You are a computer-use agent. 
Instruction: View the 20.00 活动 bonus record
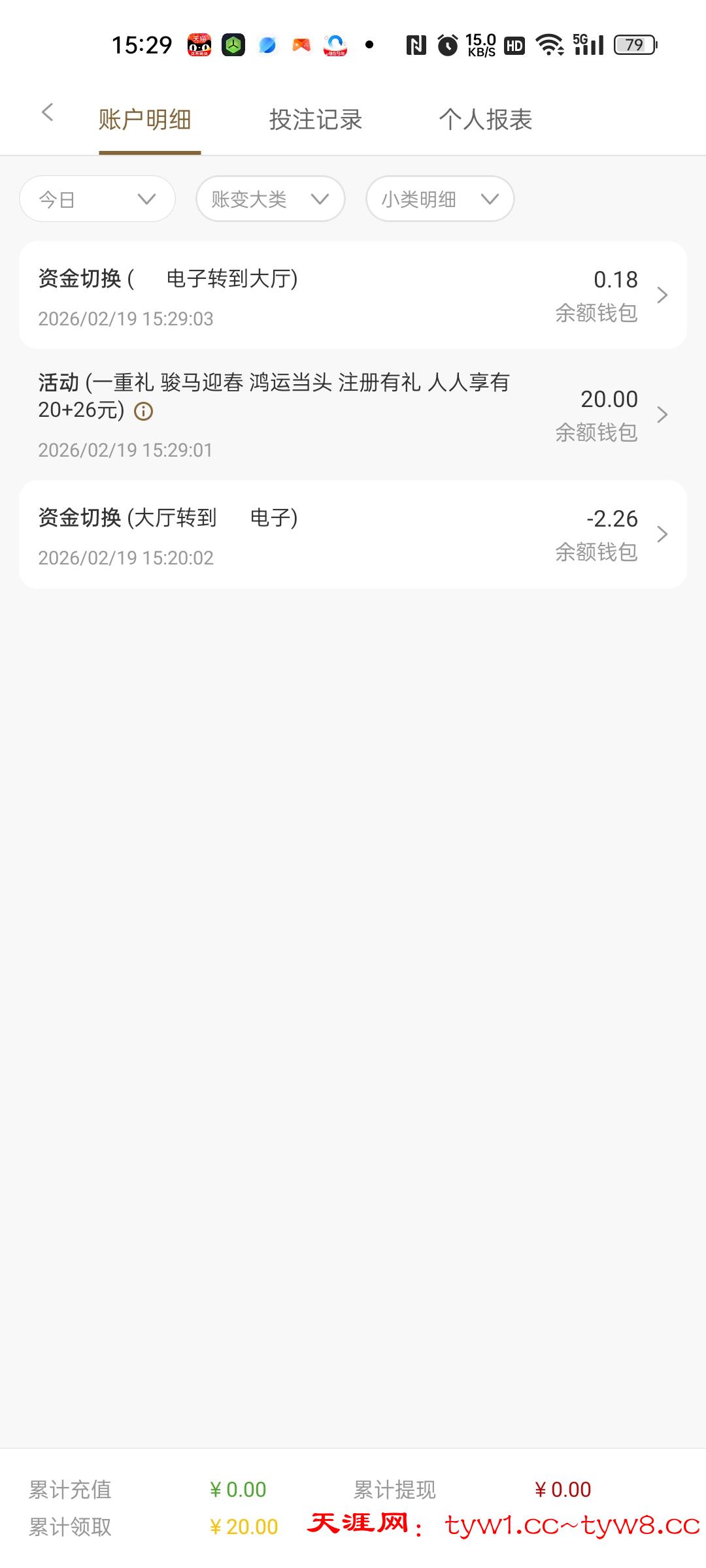(352, 414)
